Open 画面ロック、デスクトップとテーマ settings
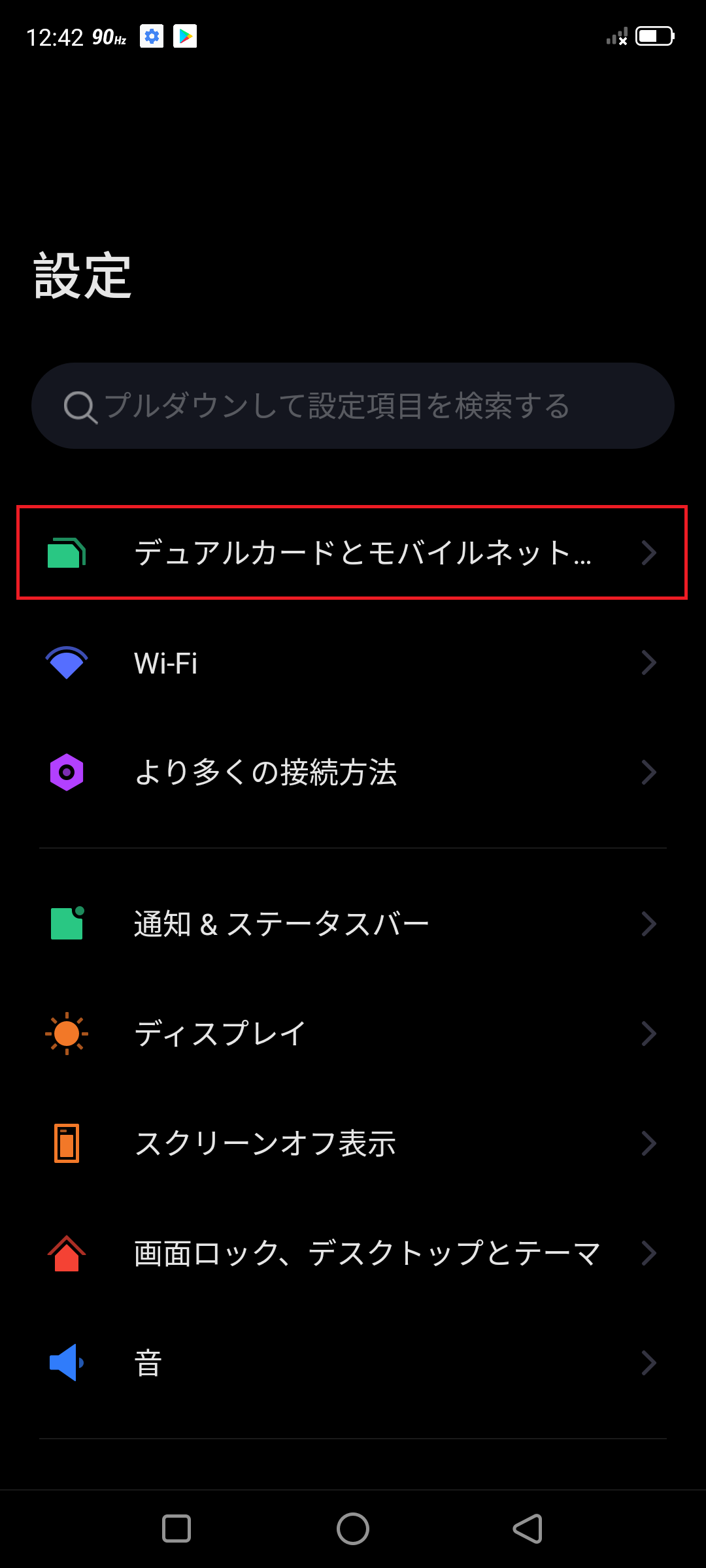 (353, 1252)
